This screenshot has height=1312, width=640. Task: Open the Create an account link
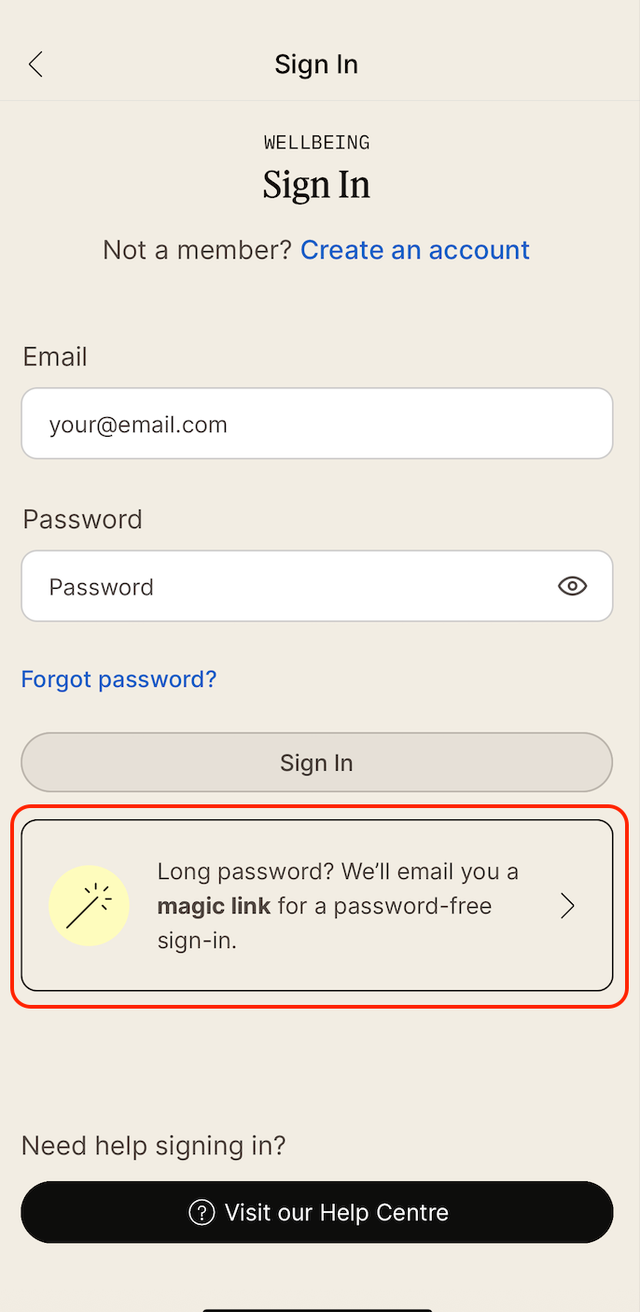pyautogui.click(x=415, y=250)
